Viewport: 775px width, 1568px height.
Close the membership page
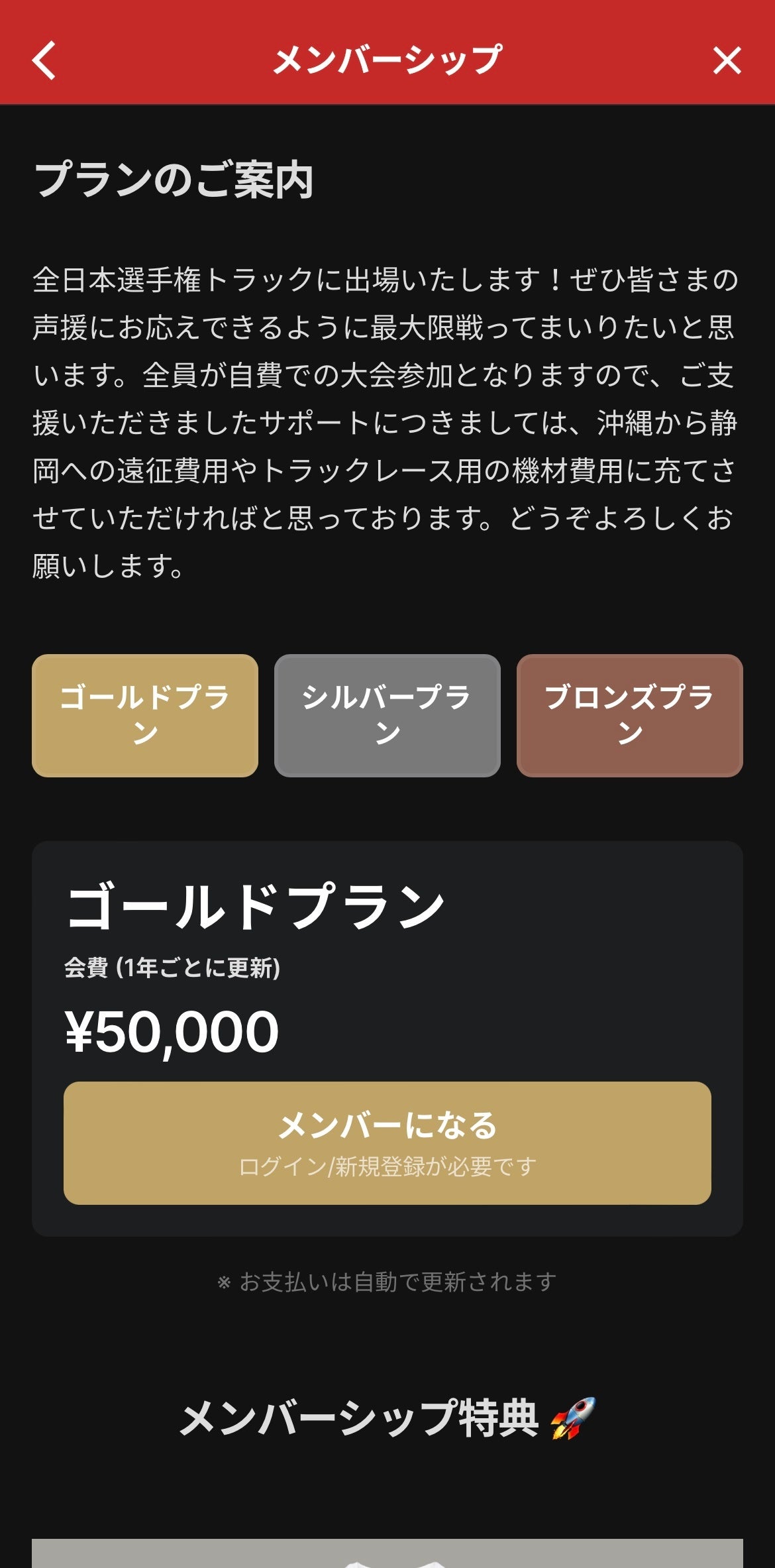[727, 61]
